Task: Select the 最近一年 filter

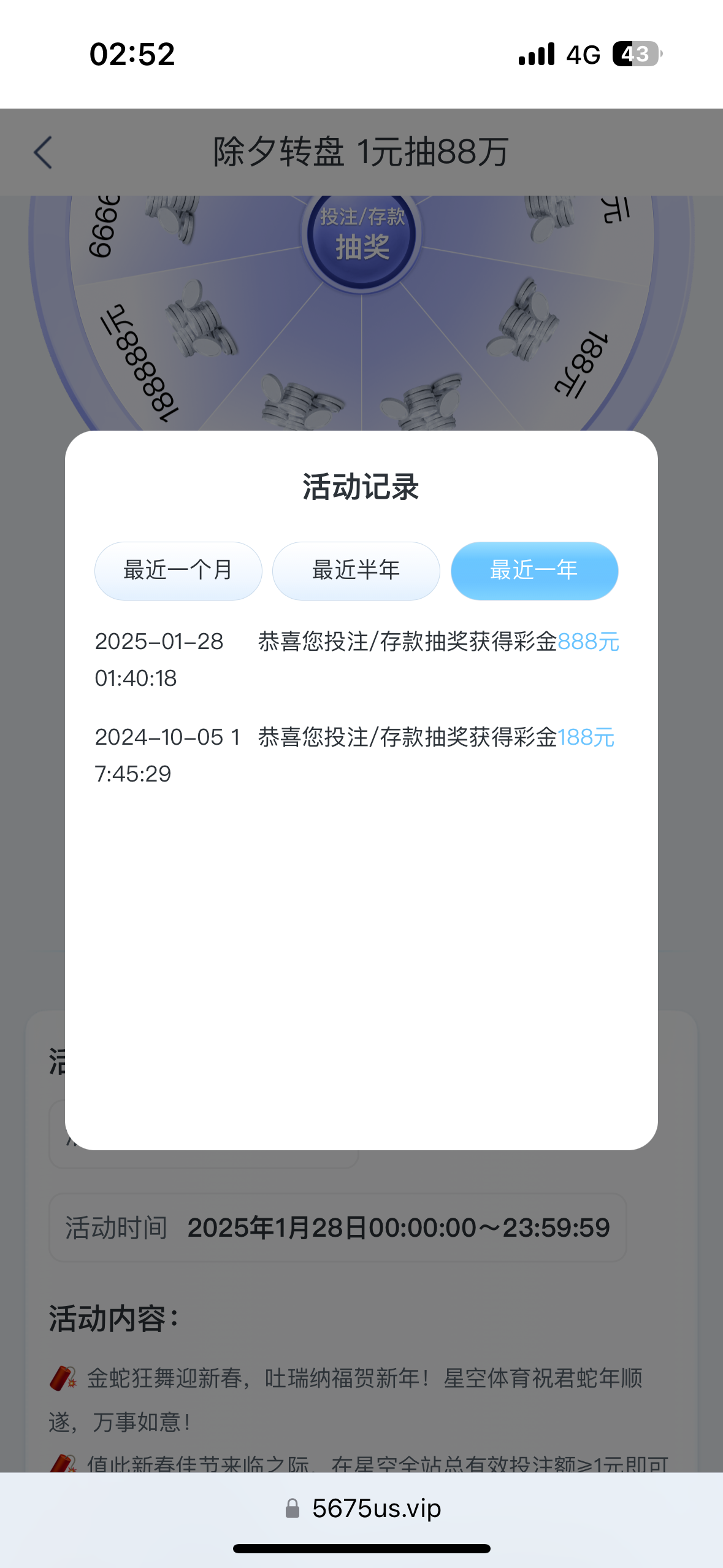Action: (534, 571)
